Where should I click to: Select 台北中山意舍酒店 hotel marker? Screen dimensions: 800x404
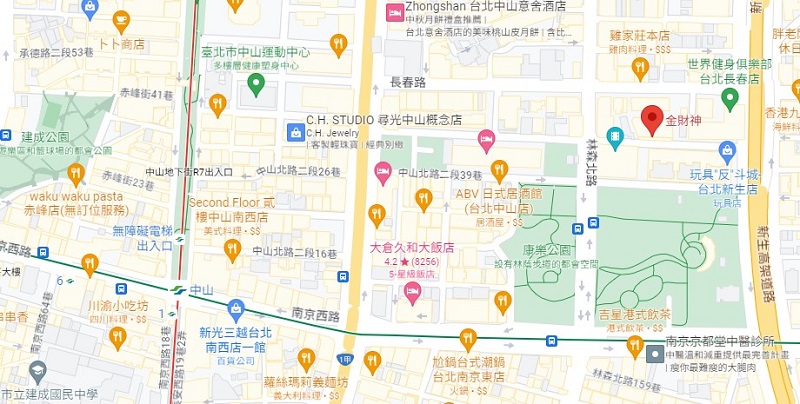(394, 14)
